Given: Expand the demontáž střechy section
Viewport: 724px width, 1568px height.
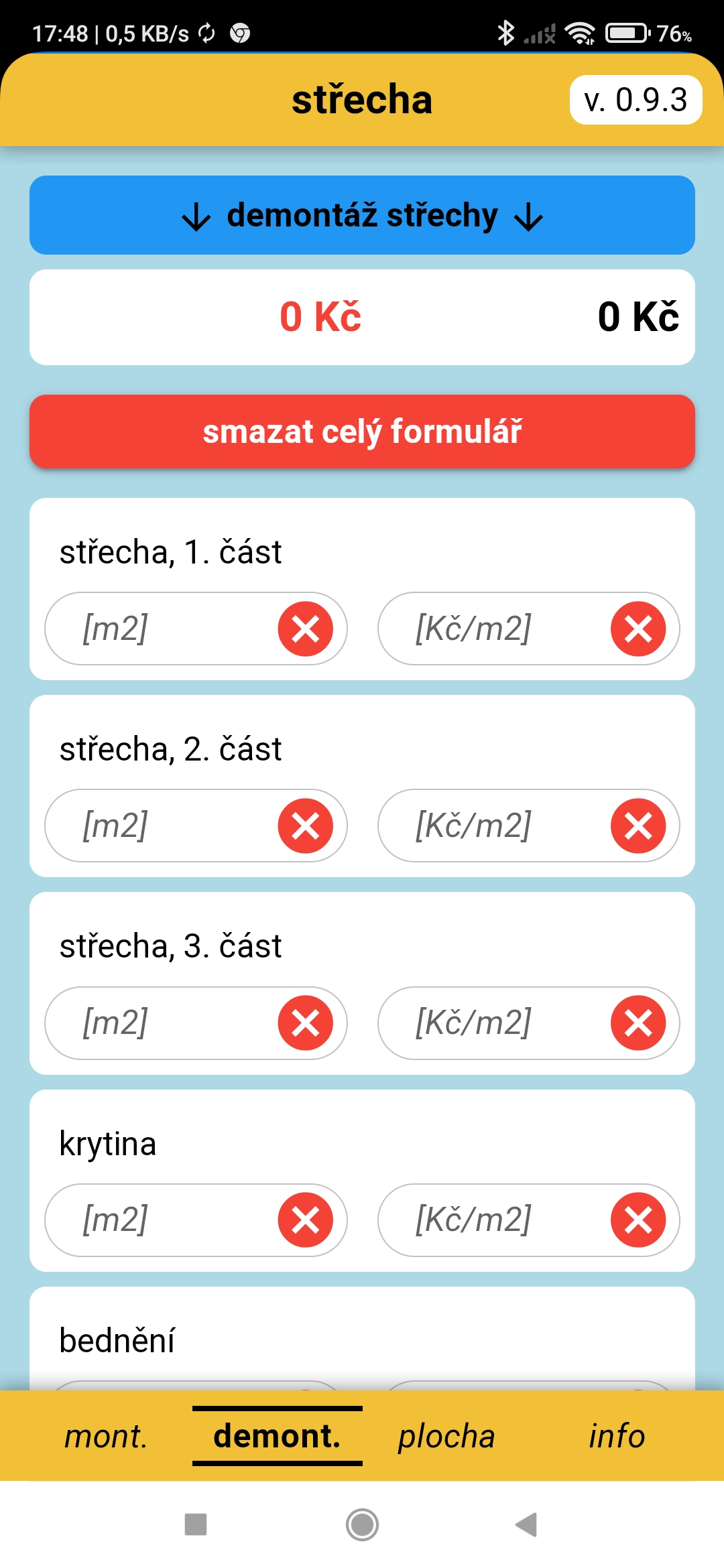Looking at the screenshot, I should [362, 215].
